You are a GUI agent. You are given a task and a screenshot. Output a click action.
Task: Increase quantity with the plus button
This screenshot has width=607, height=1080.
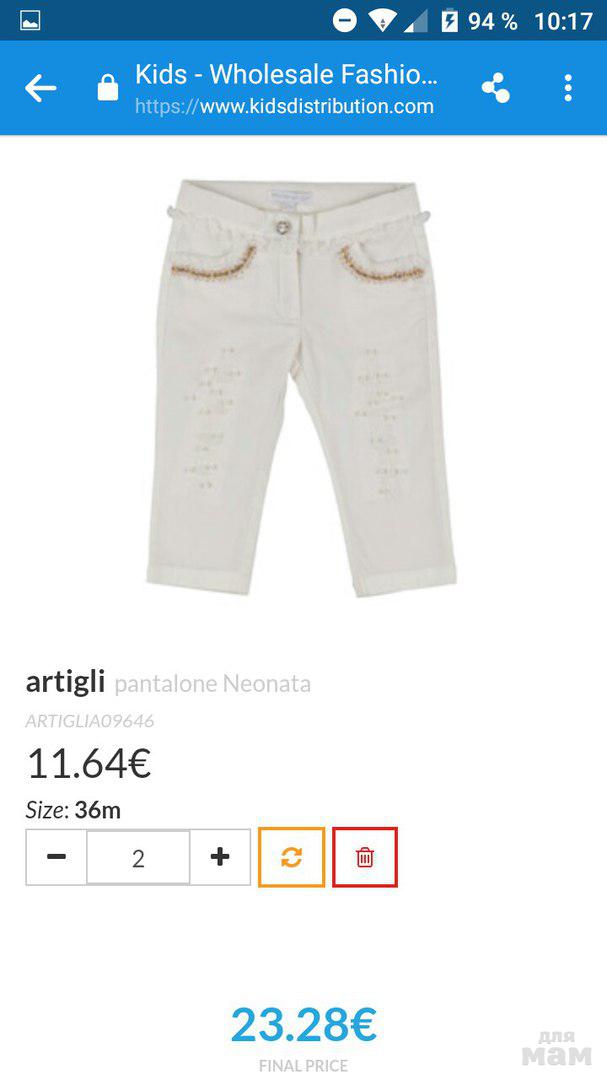pyautogui.click(x=220, y=857)
